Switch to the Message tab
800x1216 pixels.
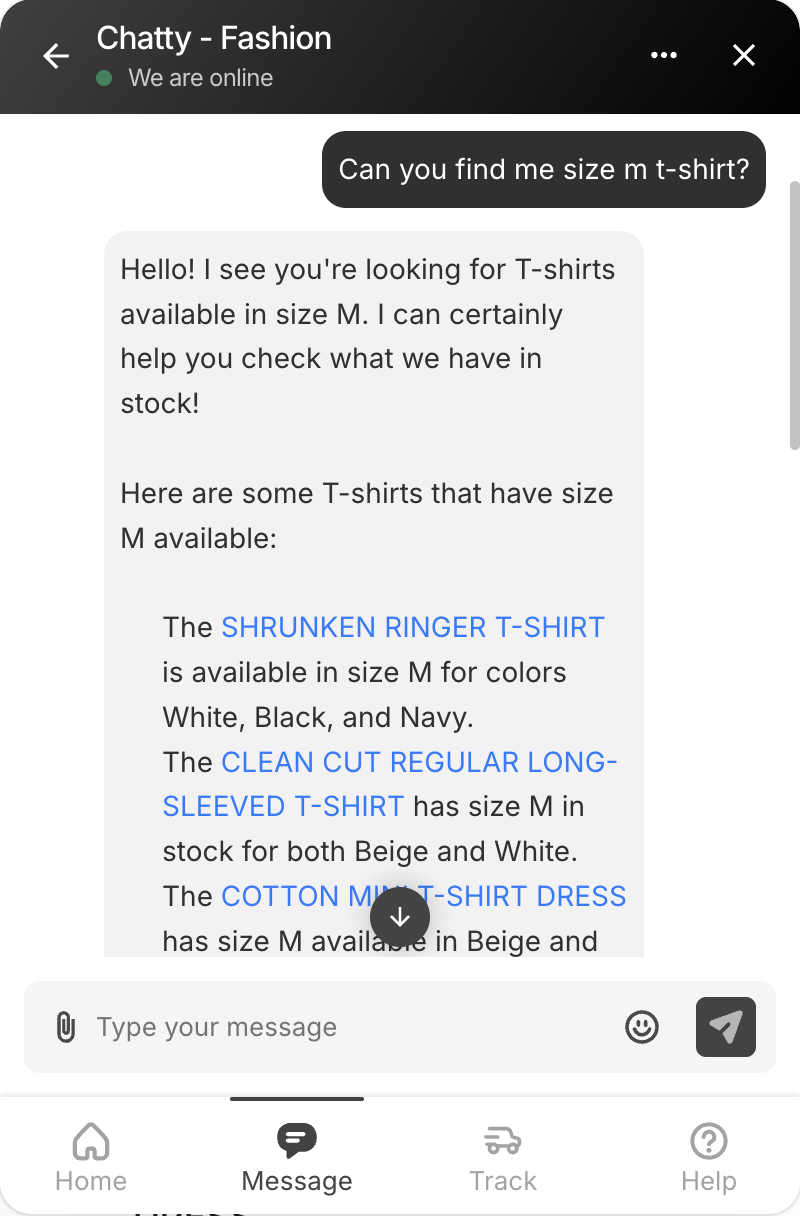point(296,1158)
